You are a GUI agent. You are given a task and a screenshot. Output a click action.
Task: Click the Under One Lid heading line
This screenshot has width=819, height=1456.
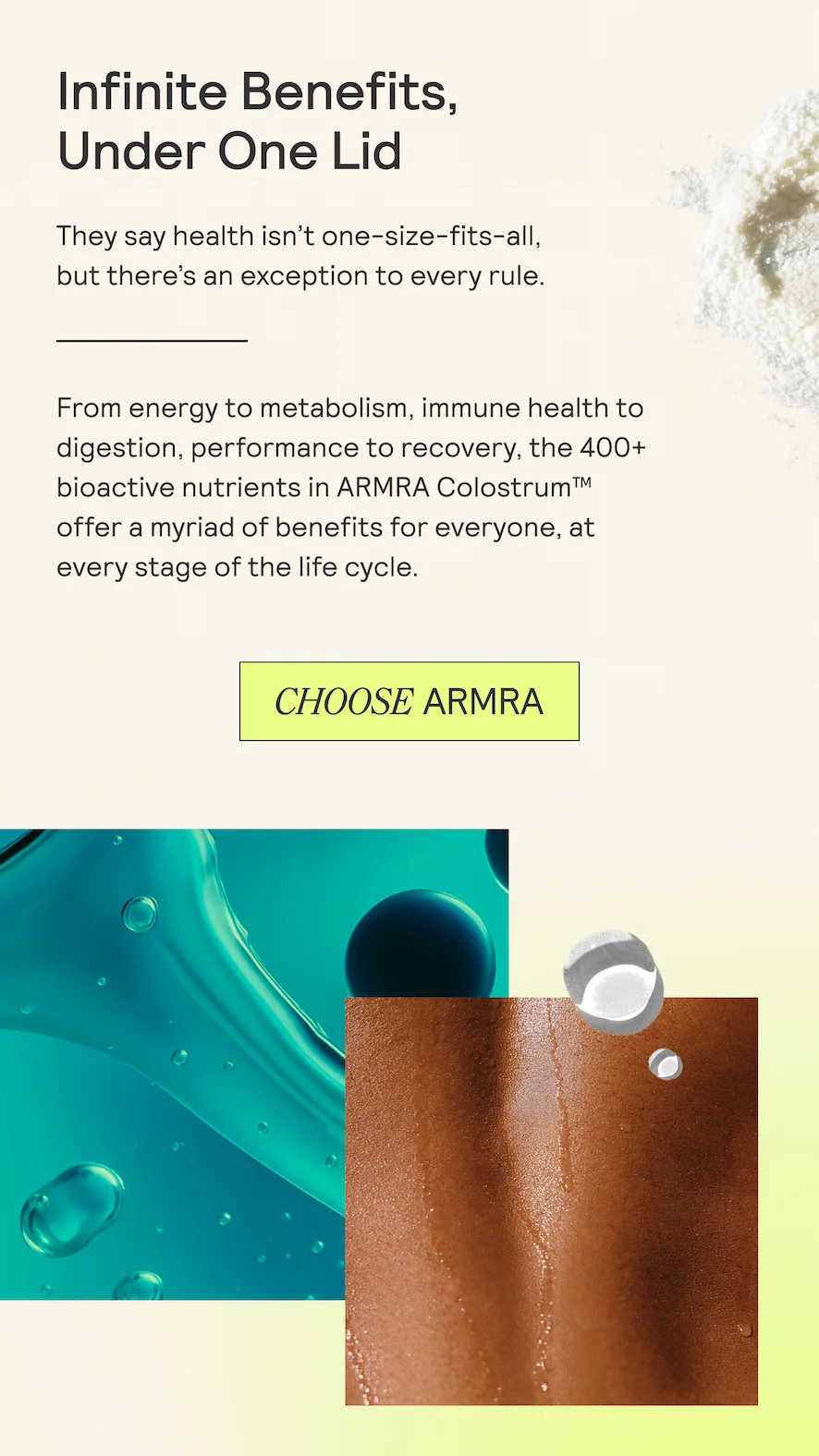tap(228, 151)
